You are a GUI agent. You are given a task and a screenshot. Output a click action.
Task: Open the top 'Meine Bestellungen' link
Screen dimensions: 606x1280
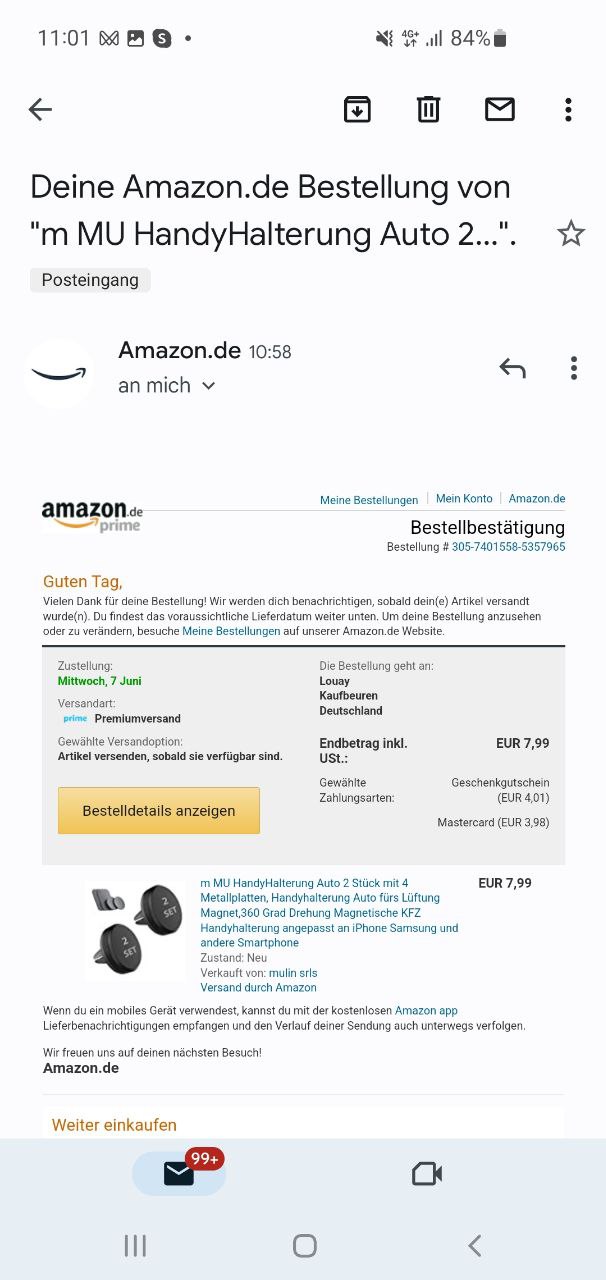tap(369, 500)
